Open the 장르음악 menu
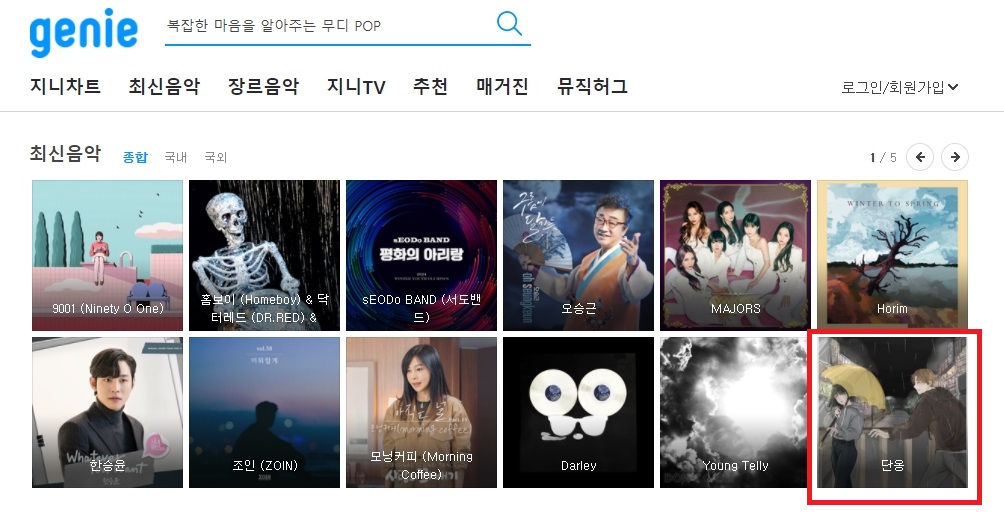 pyautogui.click(x=263, y=86)
